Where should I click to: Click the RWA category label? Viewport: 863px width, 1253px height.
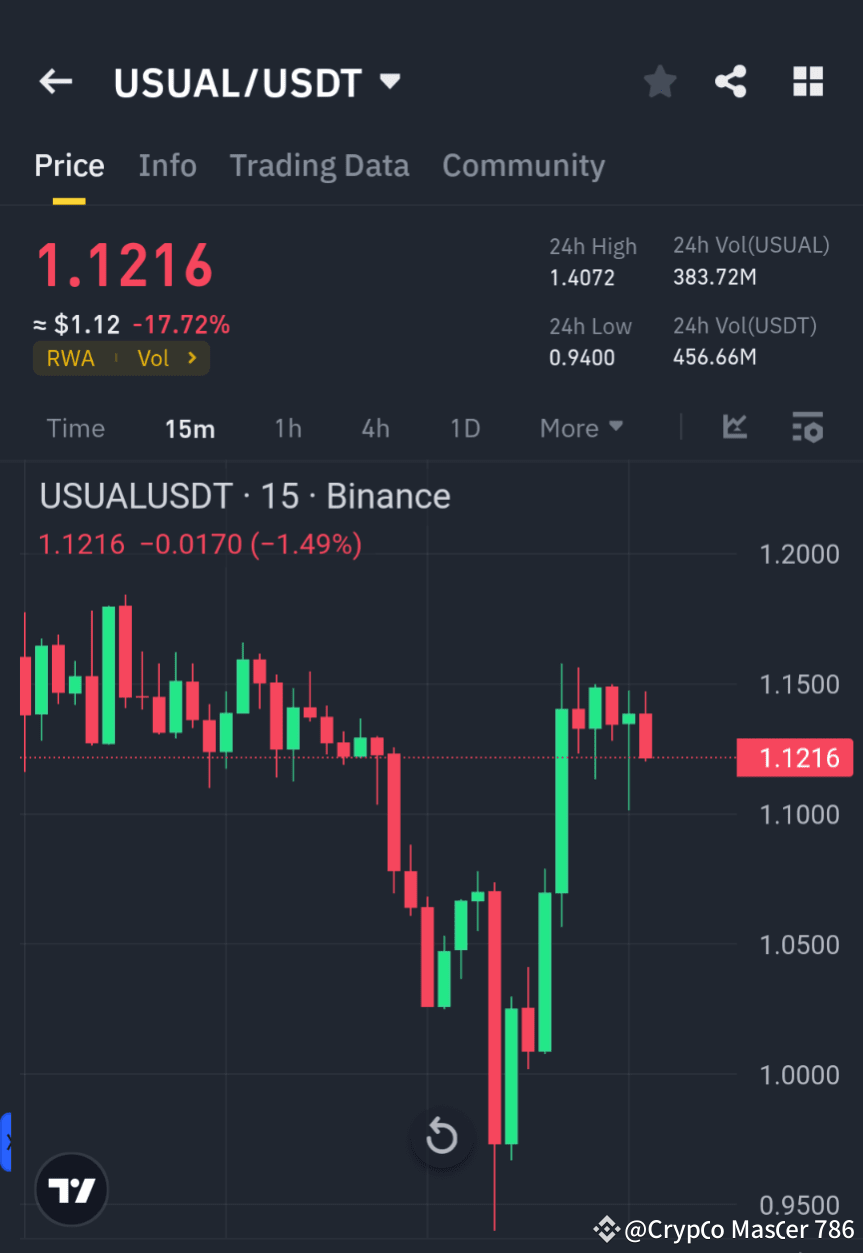[70, 357]
